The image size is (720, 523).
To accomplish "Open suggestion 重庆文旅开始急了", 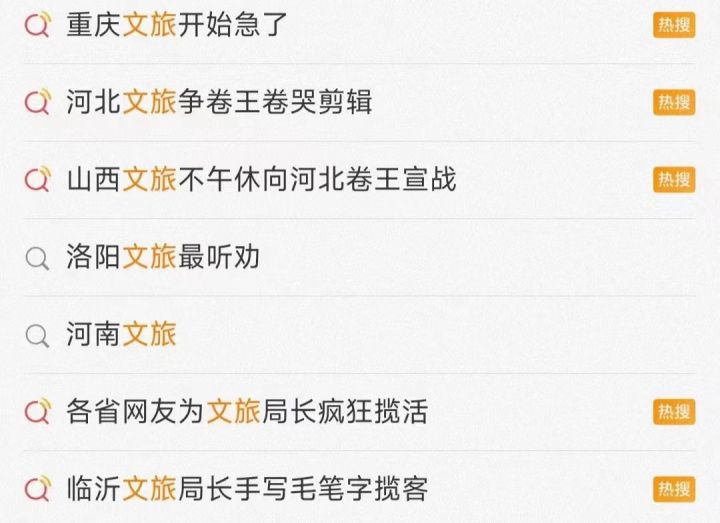I will pyautogui.click(x=177, y=25).
